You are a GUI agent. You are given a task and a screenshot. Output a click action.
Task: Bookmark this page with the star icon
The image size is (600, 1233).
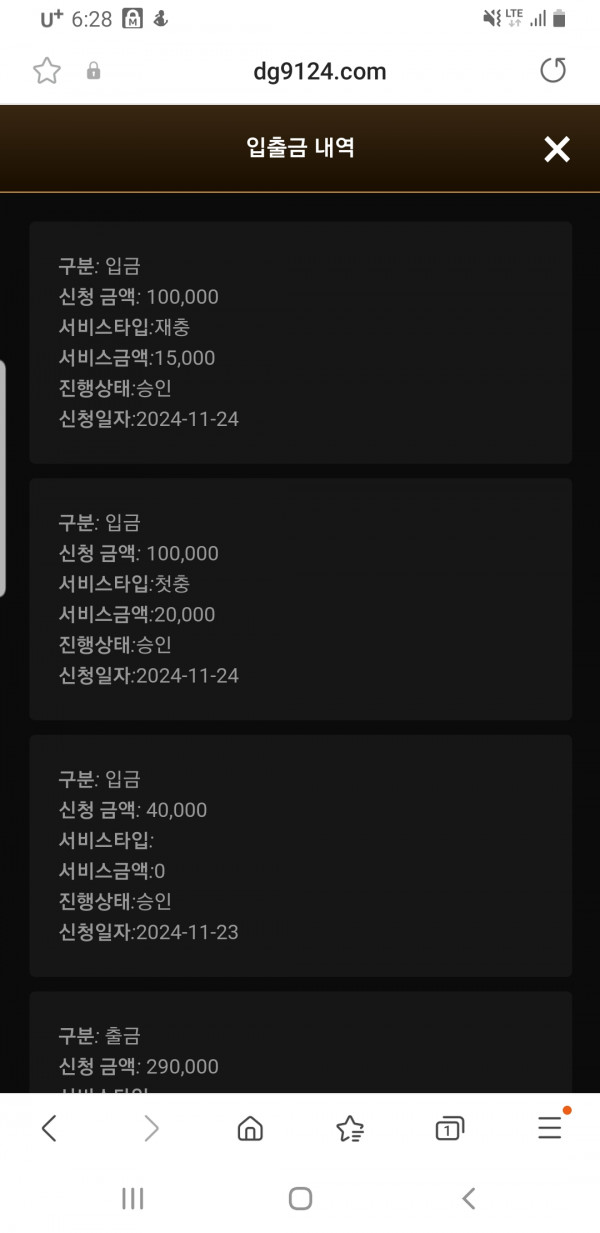pos(47,71)
